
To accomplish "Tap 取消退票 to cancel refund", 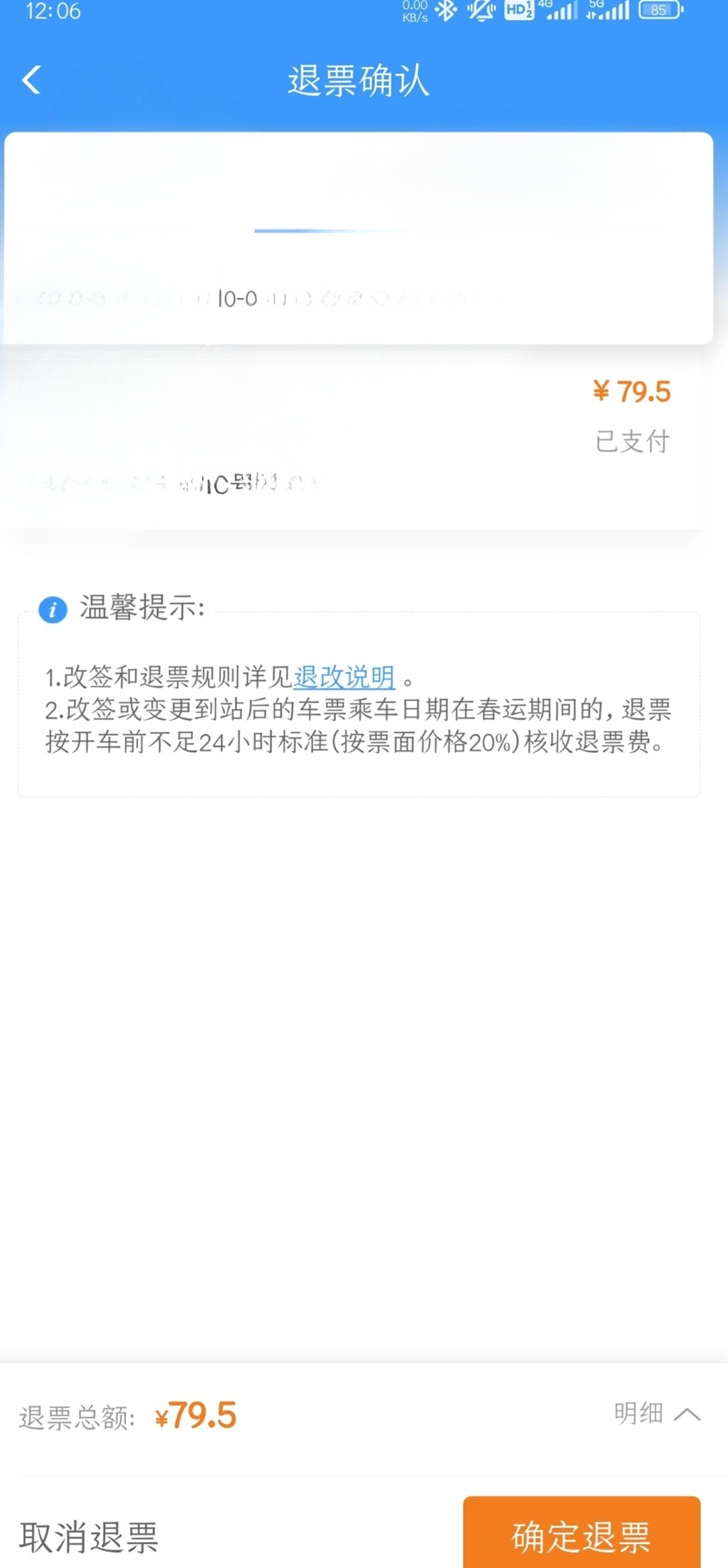I will [89, 1536].
